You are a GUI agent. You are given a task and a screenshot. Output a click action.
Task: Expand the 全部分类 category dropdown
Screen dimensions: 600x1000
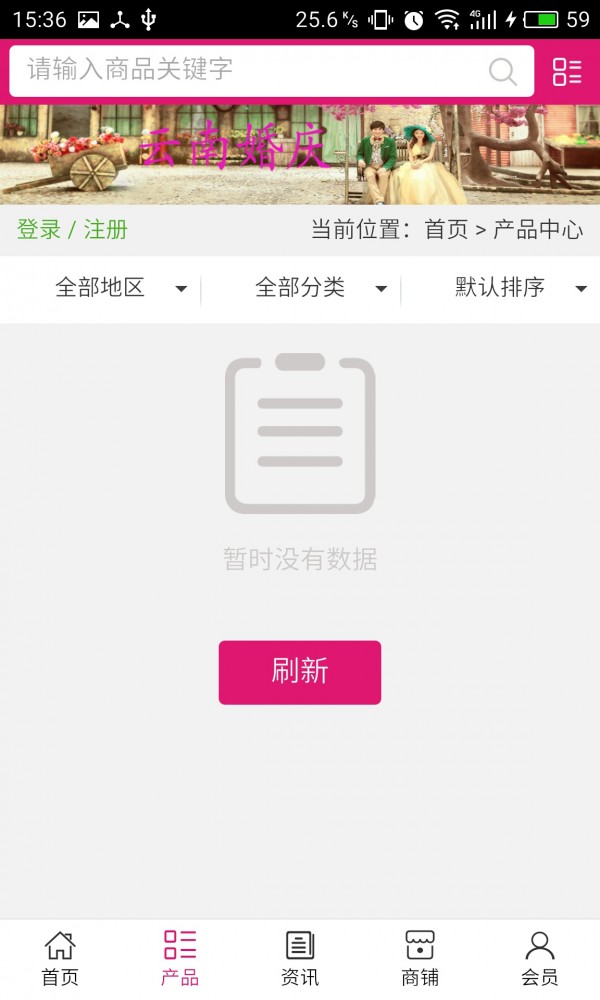tap(320, 288)
